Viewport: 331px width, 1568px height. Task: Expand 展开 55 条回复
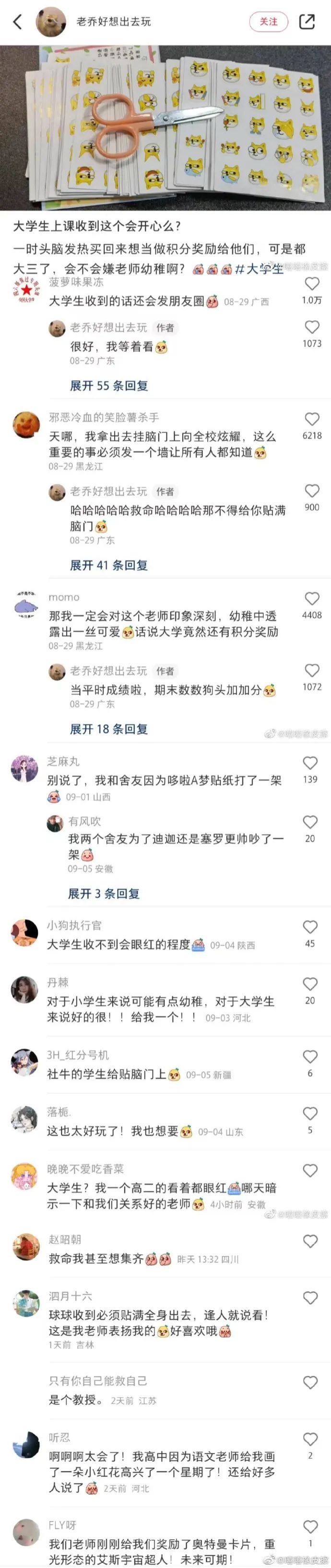point(108,385)
